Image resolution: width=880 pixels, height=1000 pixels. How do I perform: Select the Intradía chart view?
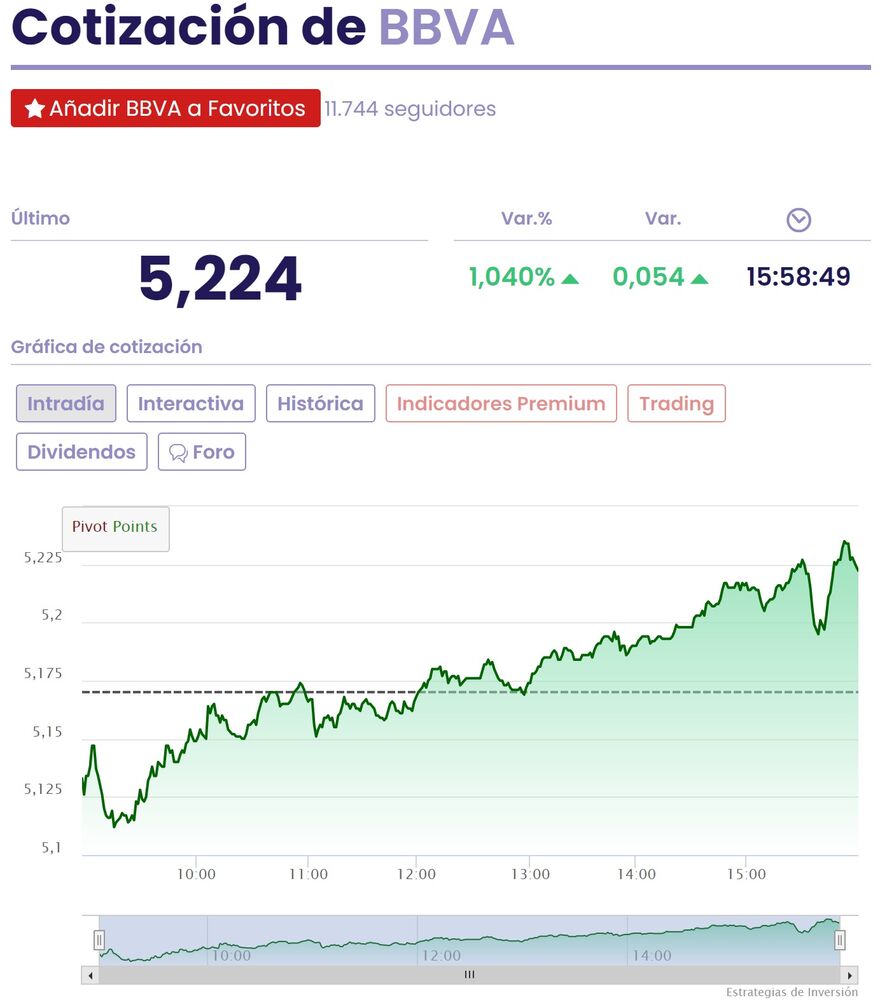[x=66, y=404]
